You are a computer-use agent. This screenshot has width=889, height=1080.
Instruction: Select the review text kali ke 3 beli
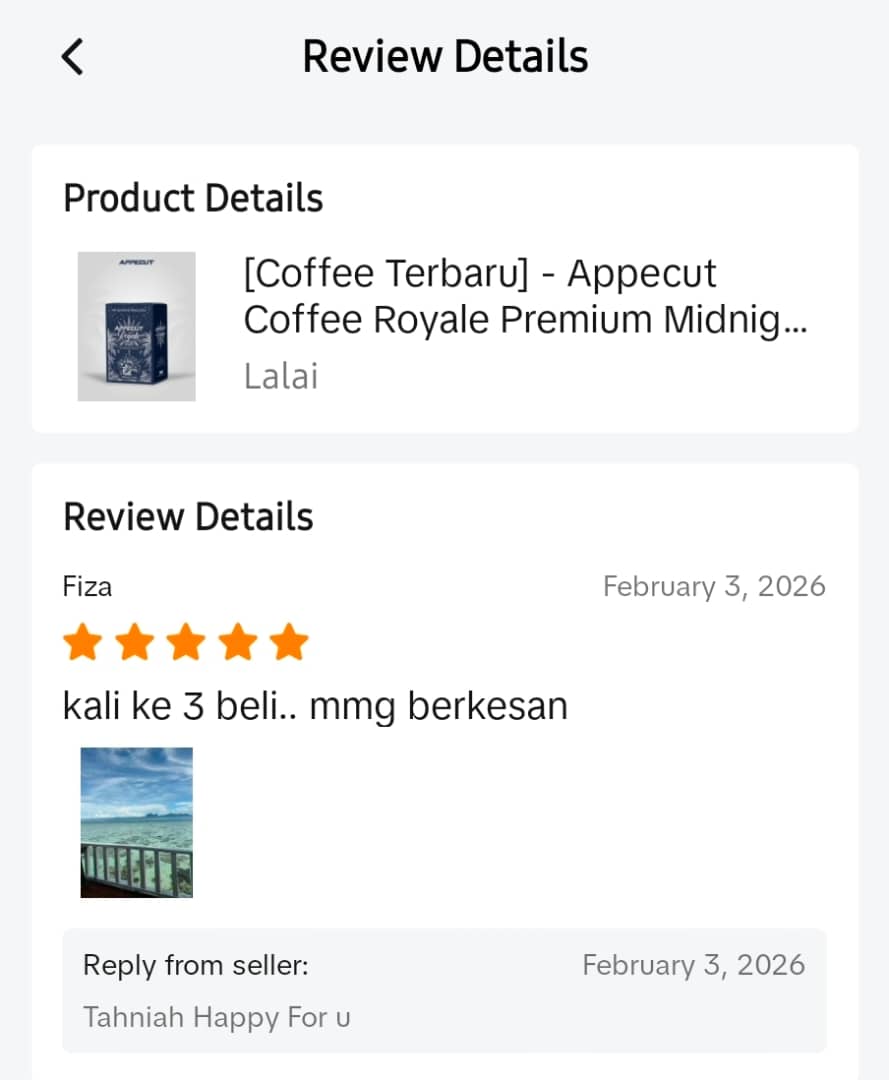tap(315, 705)
